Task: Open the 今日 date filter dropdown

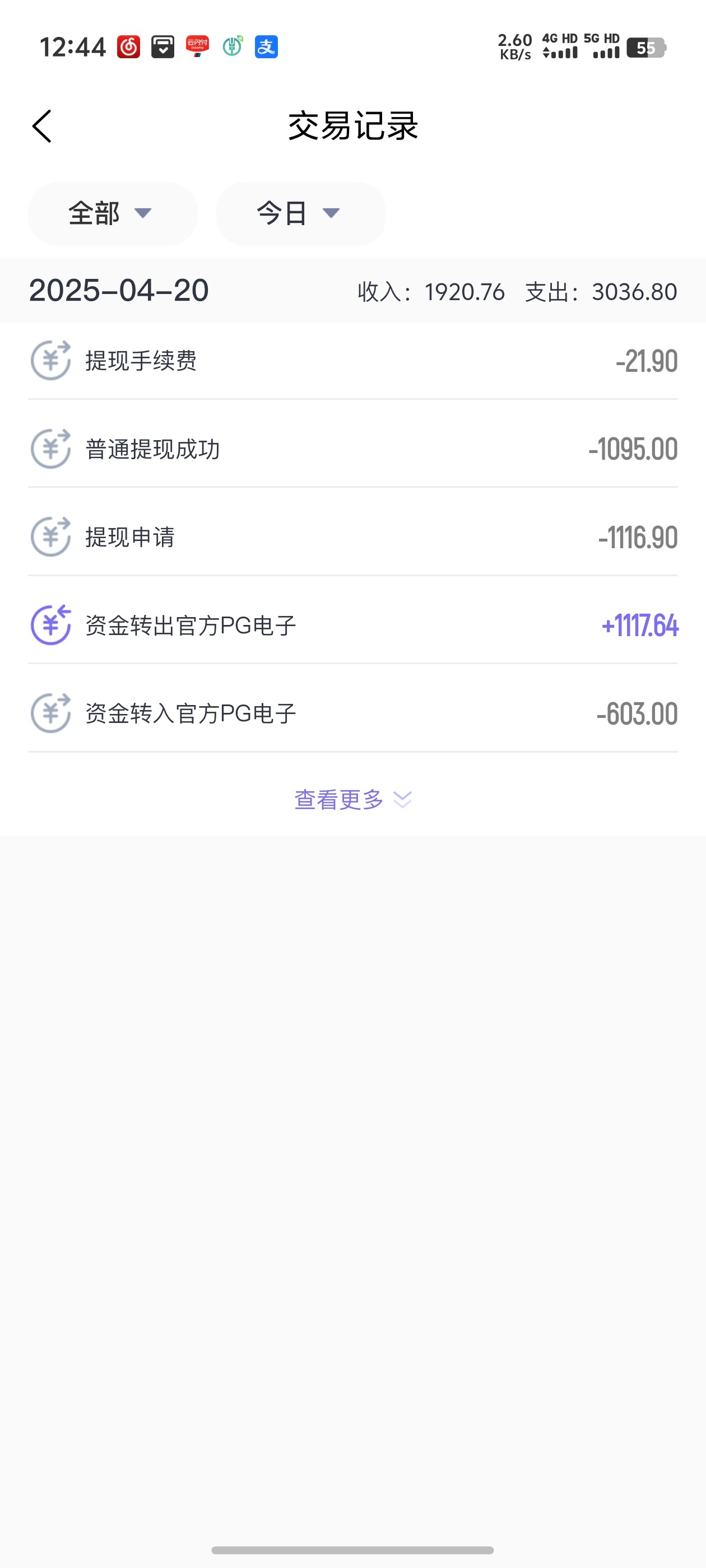Action: pos(300,214)
